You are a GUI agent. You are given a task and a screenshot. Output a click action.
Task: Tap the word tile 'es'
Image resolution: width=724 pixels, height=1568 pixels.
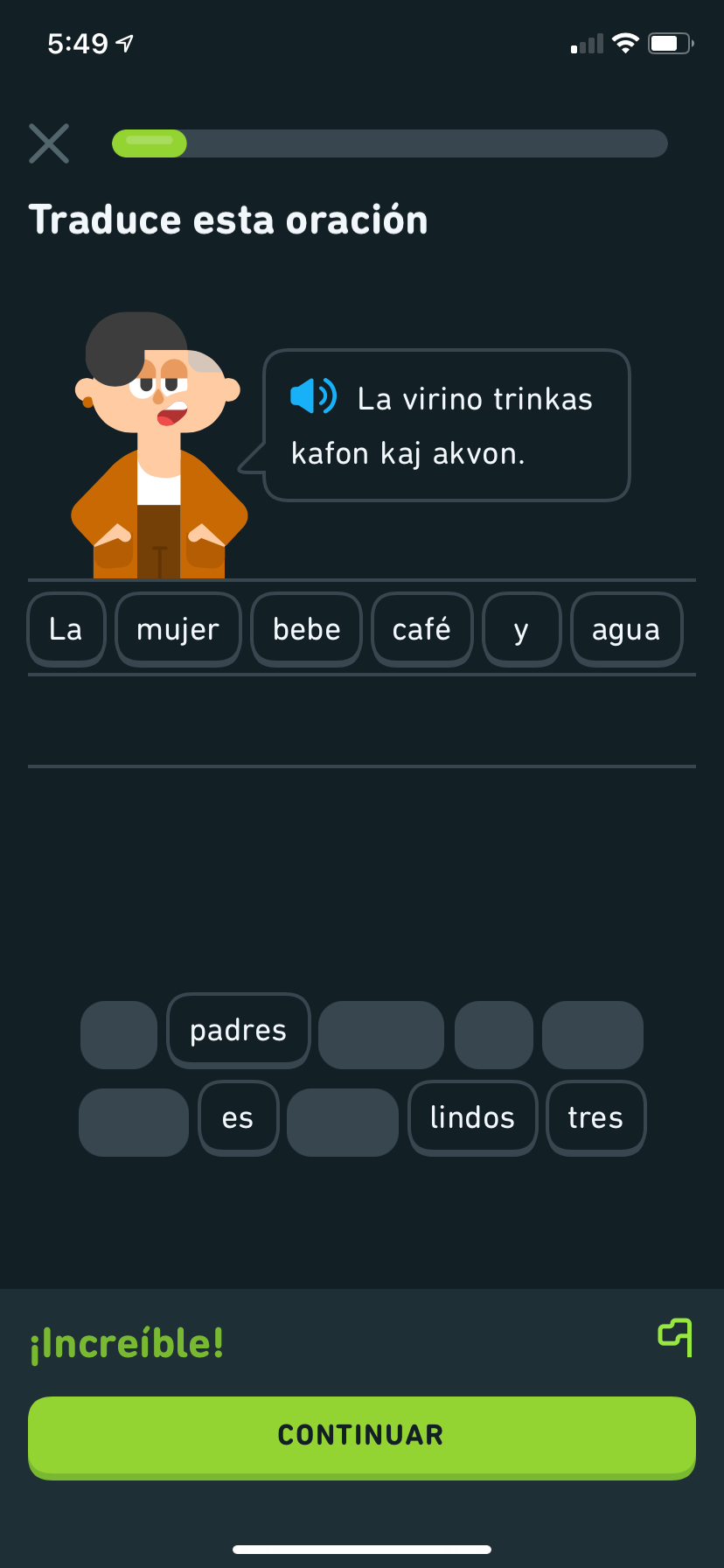tap(238, 1117)
